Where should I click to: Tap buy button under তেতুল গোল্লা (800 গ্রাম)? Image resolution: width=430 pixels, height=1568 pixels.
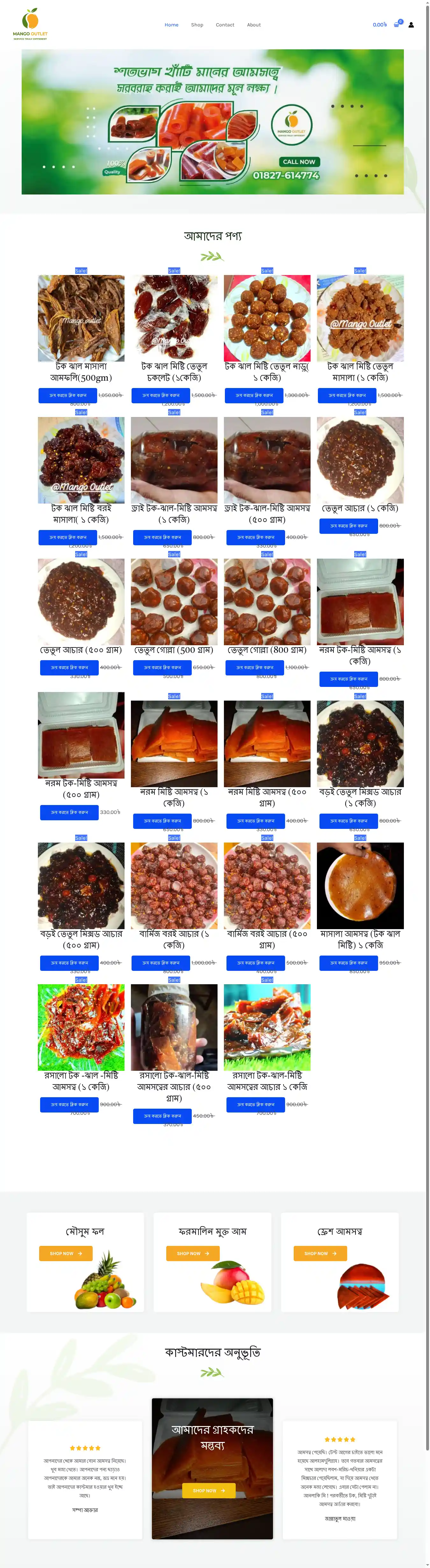coord(255,668)
